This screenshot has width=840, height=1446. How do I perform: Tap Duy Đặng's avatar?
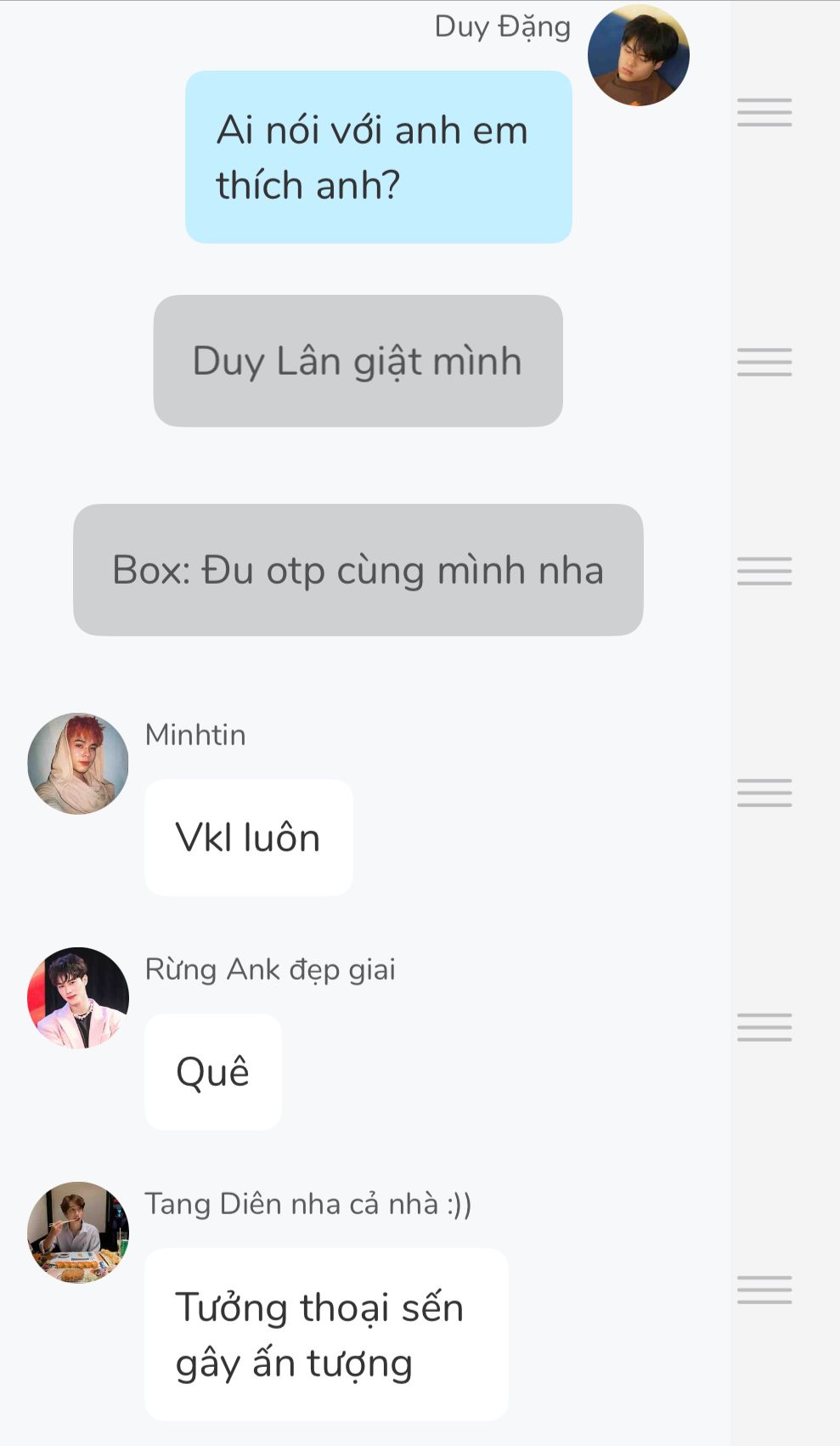click(x=639, y=55)
